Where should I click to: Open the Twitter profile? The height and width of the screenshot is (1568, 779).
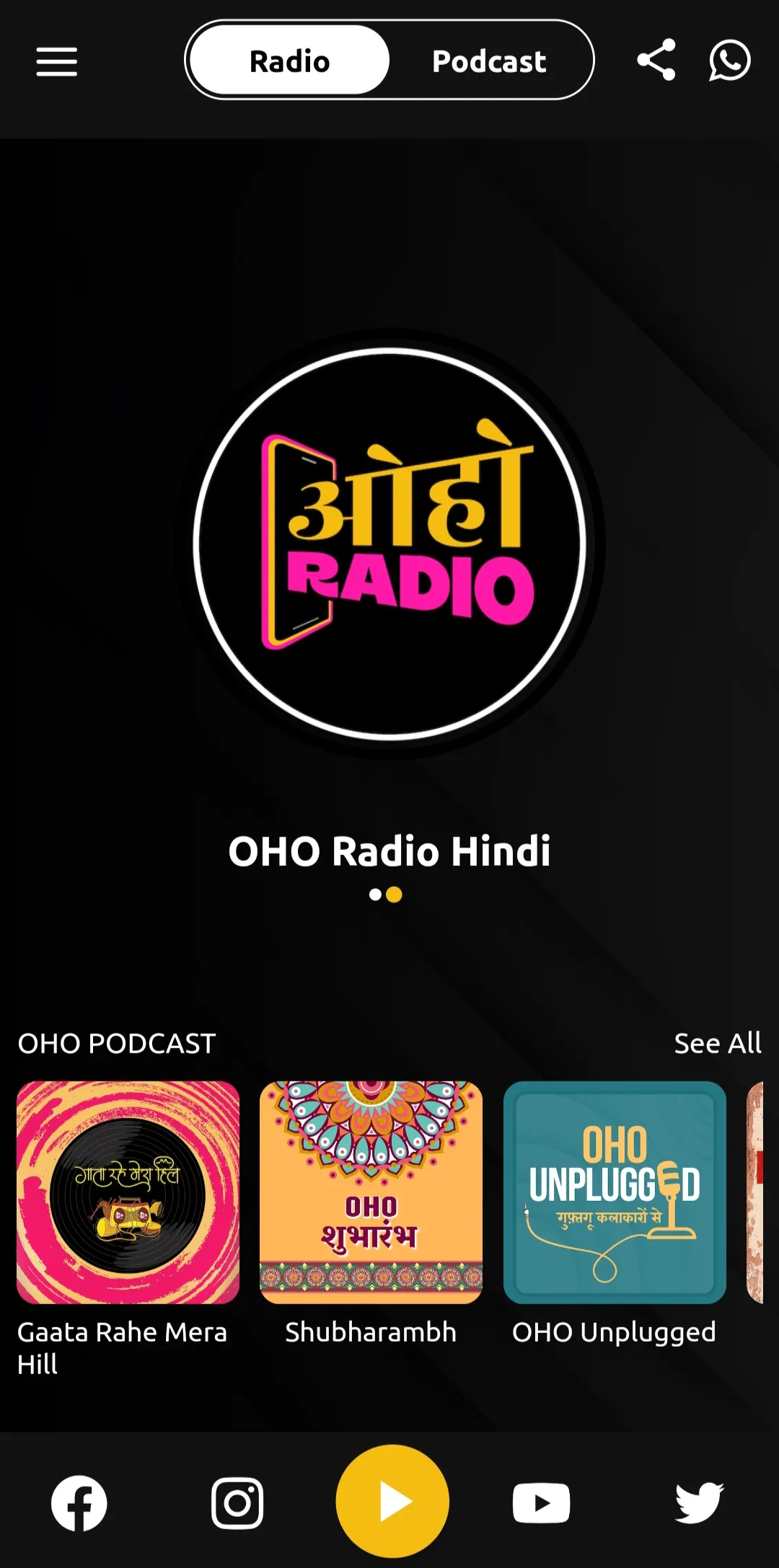click(x=700, y=1503)
